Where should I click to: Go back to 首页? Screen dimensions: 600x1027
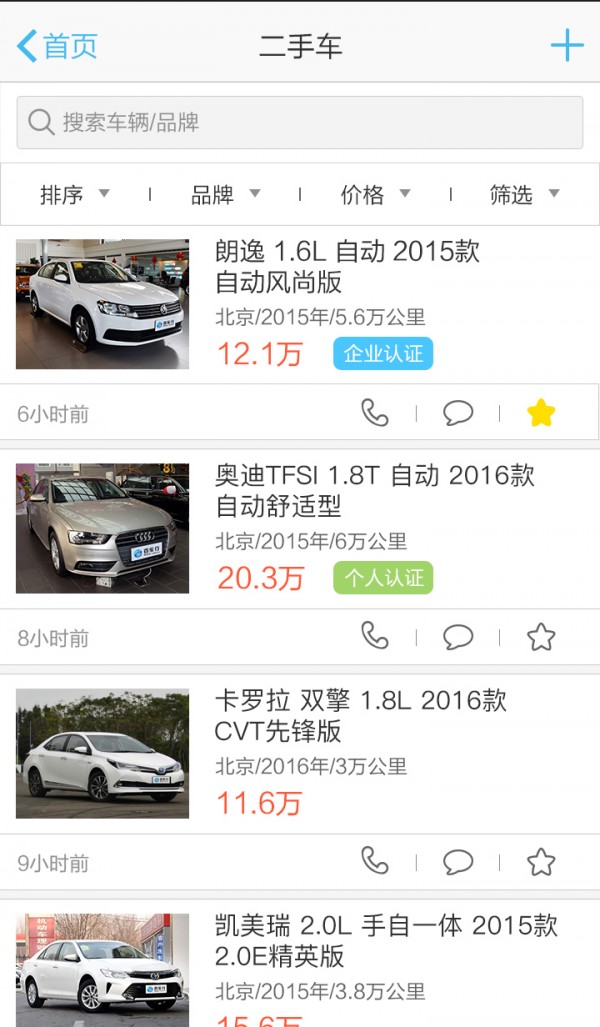(x=58, y=46)
